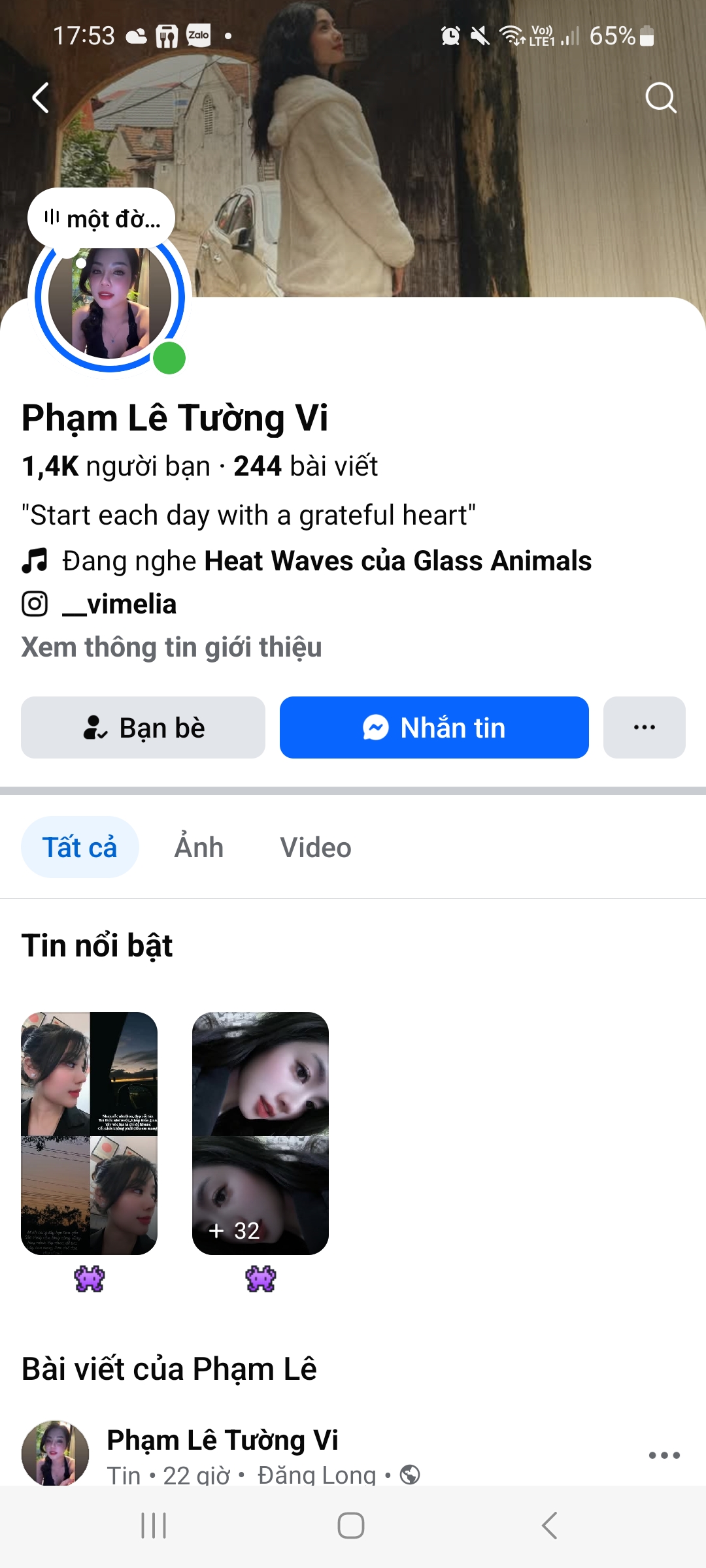Viewport: 706px width, 1568px height.
Task: Open the featured collection showing +32
Action: [260, 1134]
